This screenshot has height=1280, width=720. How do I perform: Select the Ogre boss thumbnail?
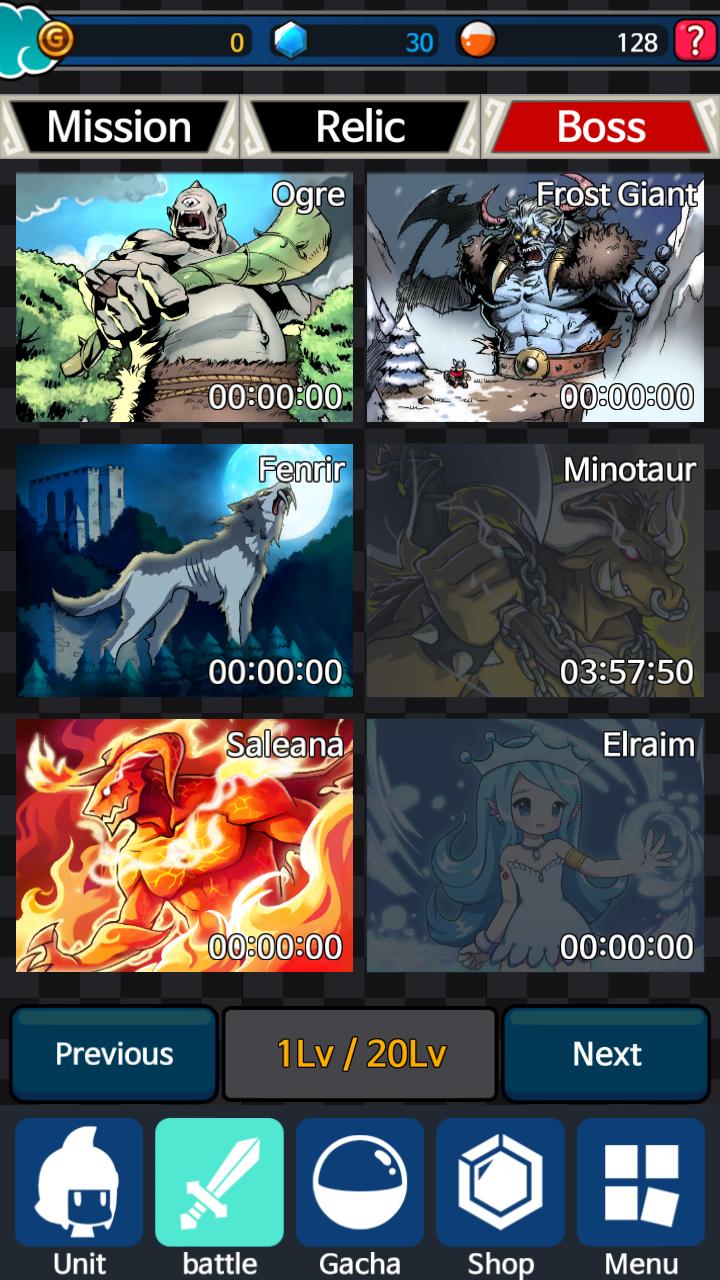click(184, 297)
